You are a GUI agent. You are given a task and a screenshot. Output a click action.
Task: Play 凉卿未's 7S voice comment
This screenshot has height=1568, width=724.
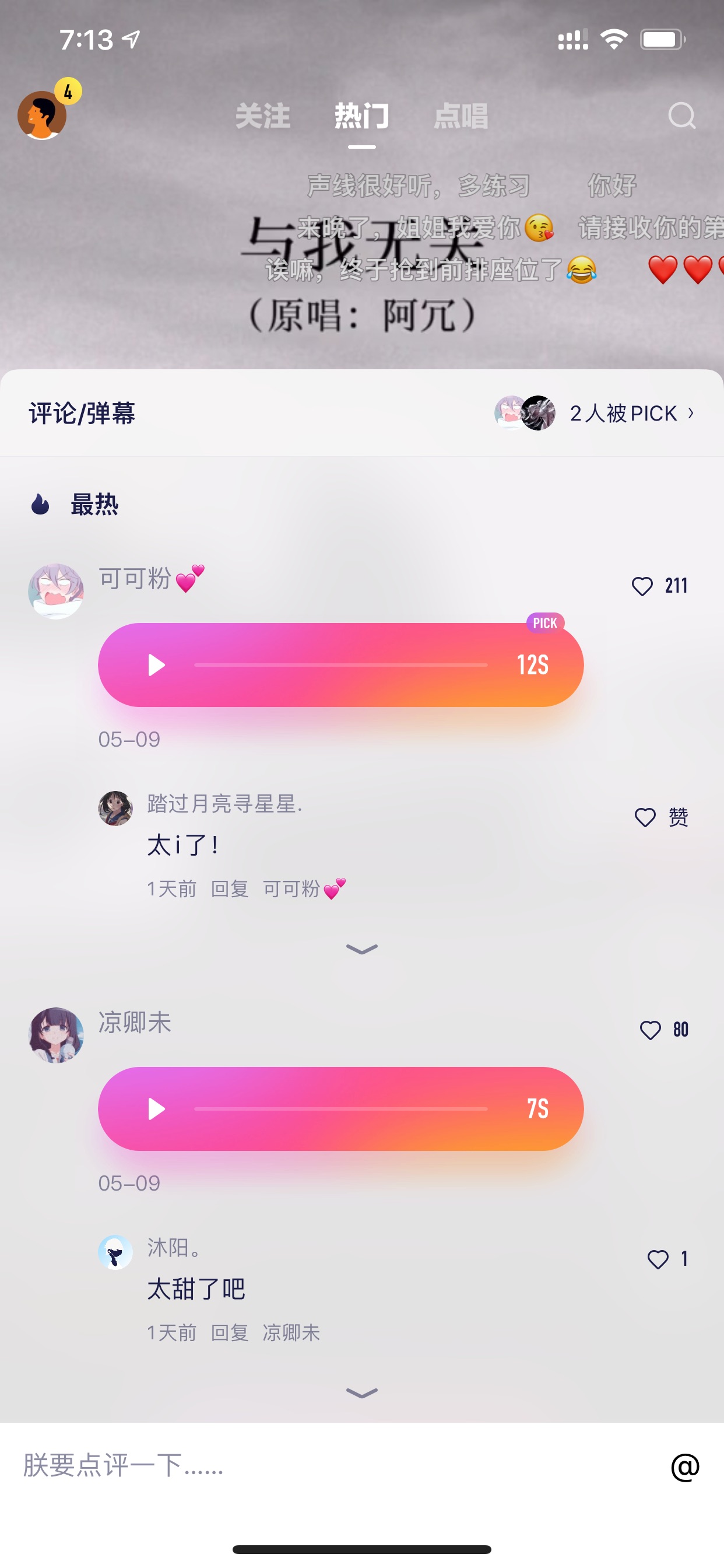156,1108
